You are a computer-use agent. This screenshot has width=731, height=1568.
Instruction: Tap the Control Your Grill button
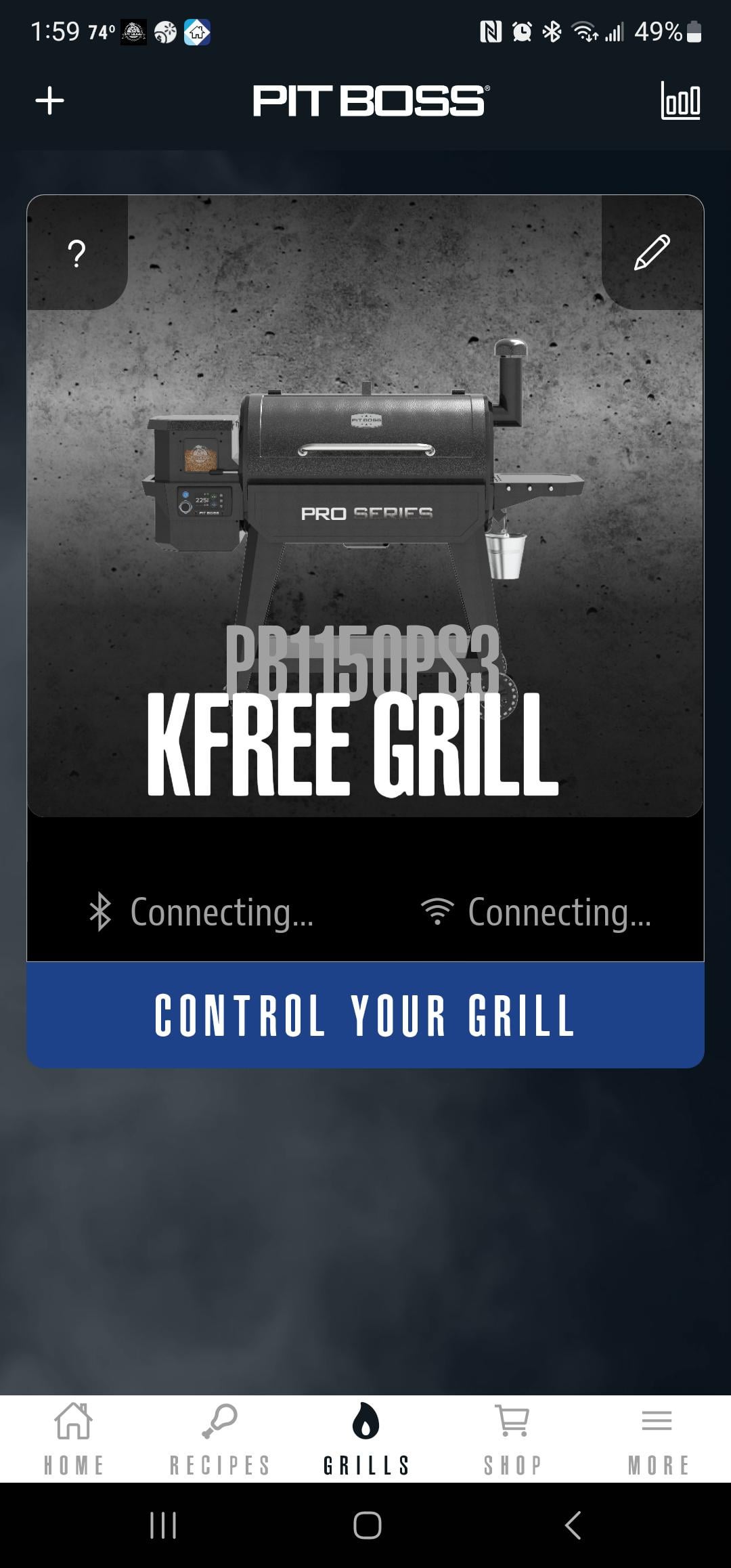pos(365,1015)
